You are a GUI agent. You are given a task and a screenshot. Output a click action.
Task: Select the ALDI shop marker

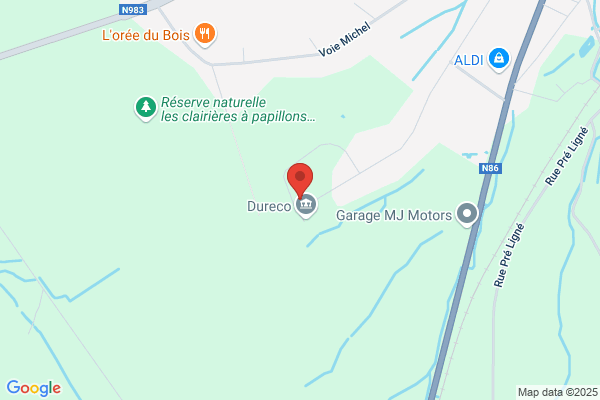coord(499,59)
